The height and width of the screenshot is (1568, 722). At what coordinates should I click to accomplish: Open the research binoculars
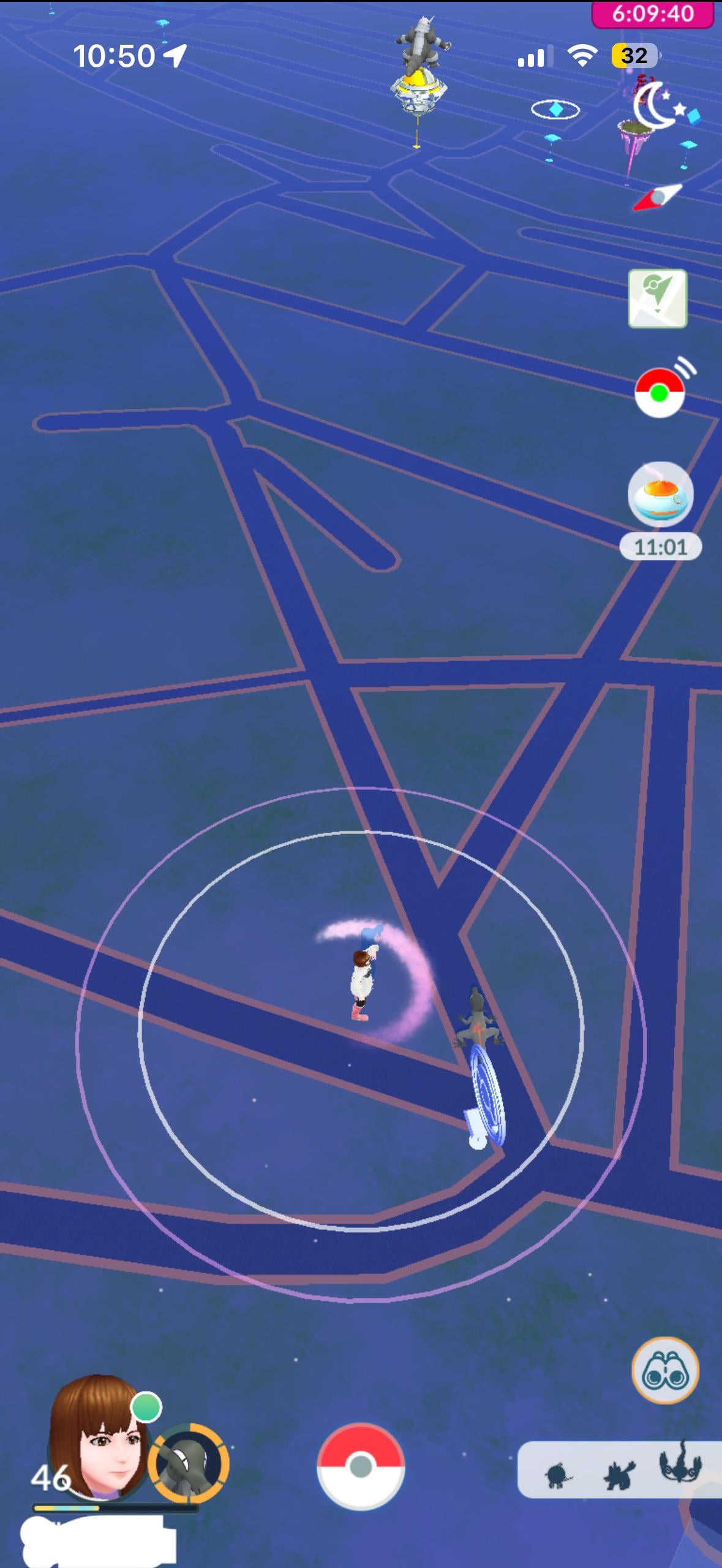pyautogui.click(x=664, y=1371)
